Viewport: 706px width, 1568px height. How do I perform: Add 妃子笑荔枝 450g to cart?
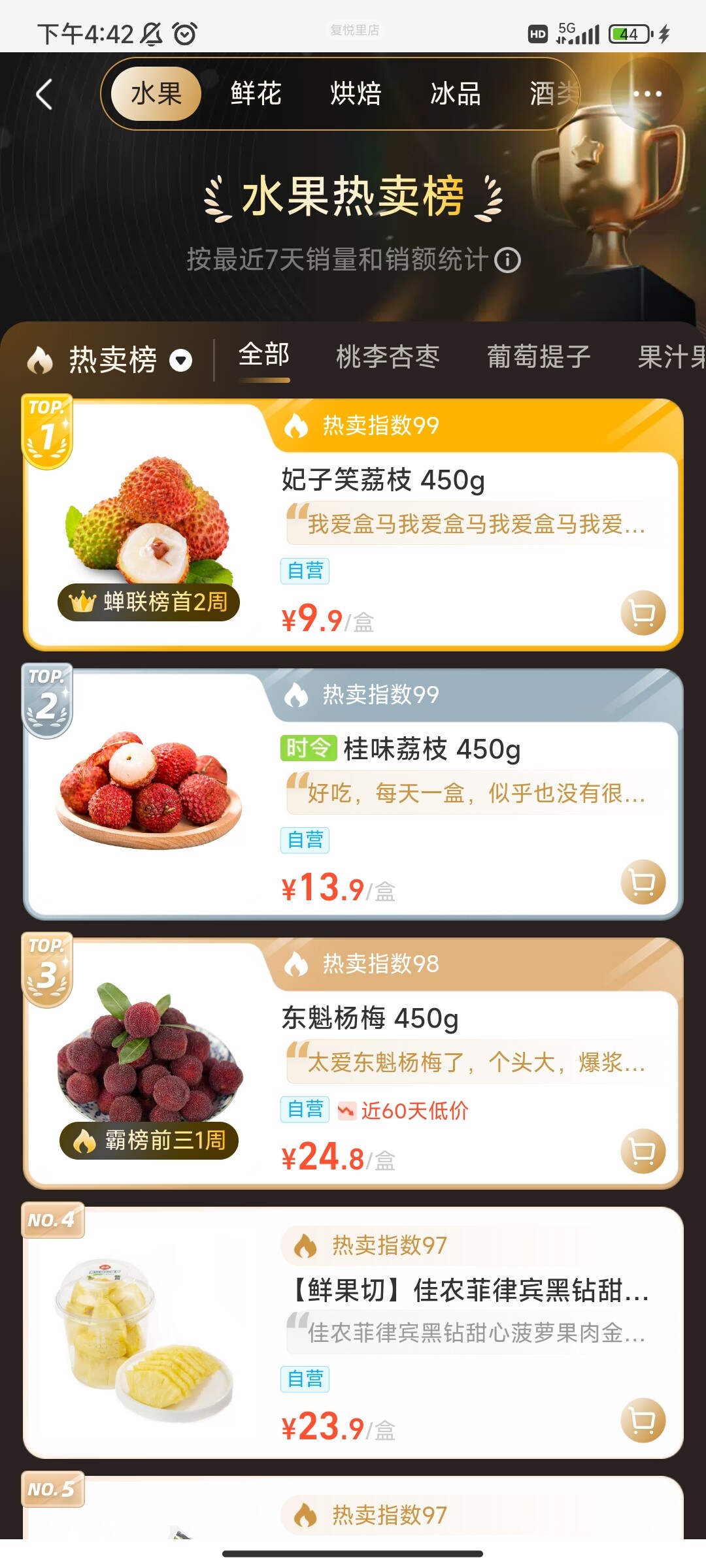point(643,613)
